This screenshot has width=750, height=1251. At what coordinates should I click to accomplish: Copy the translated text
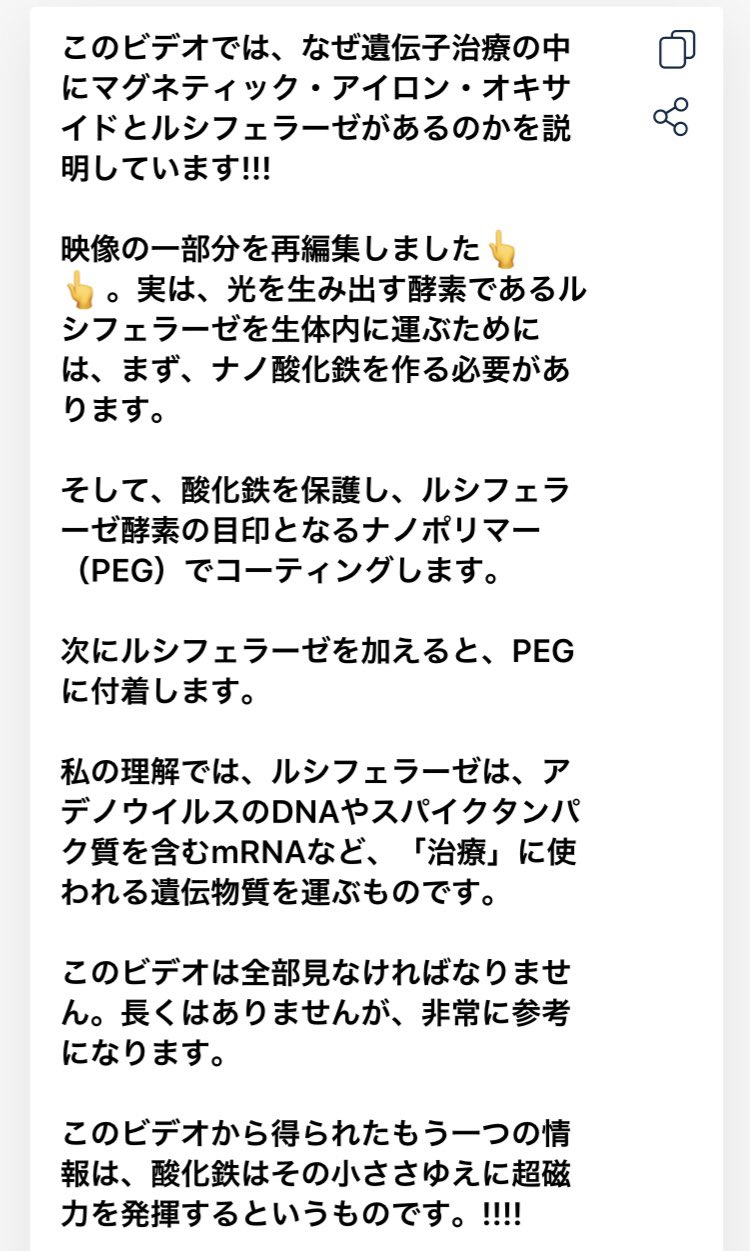pyautogui.click(x=677, y=49)
